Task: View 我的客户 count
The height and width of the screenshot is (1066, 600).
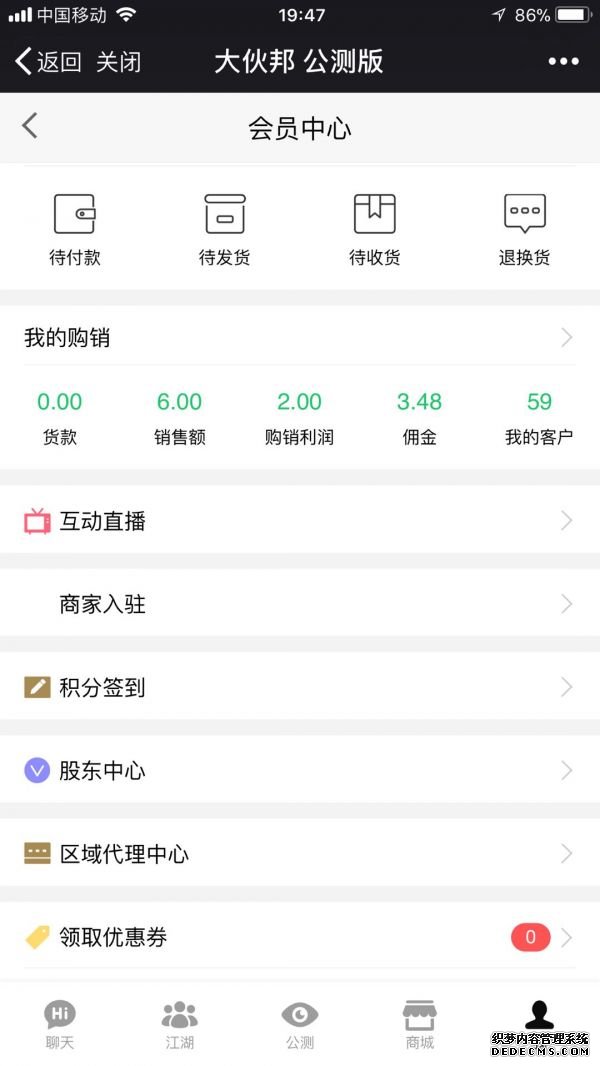Action: point(539,418)
